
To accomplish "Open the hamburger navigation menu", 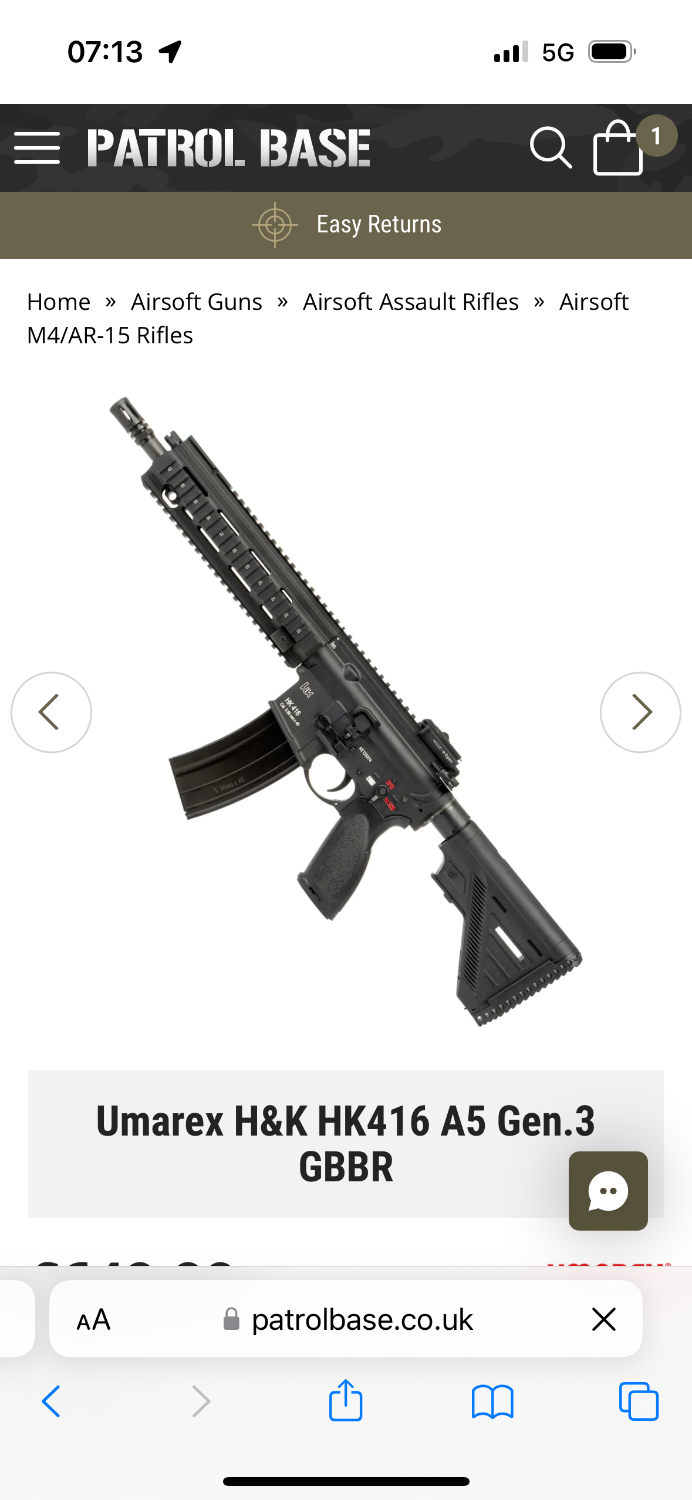I will tap(37, 148).
